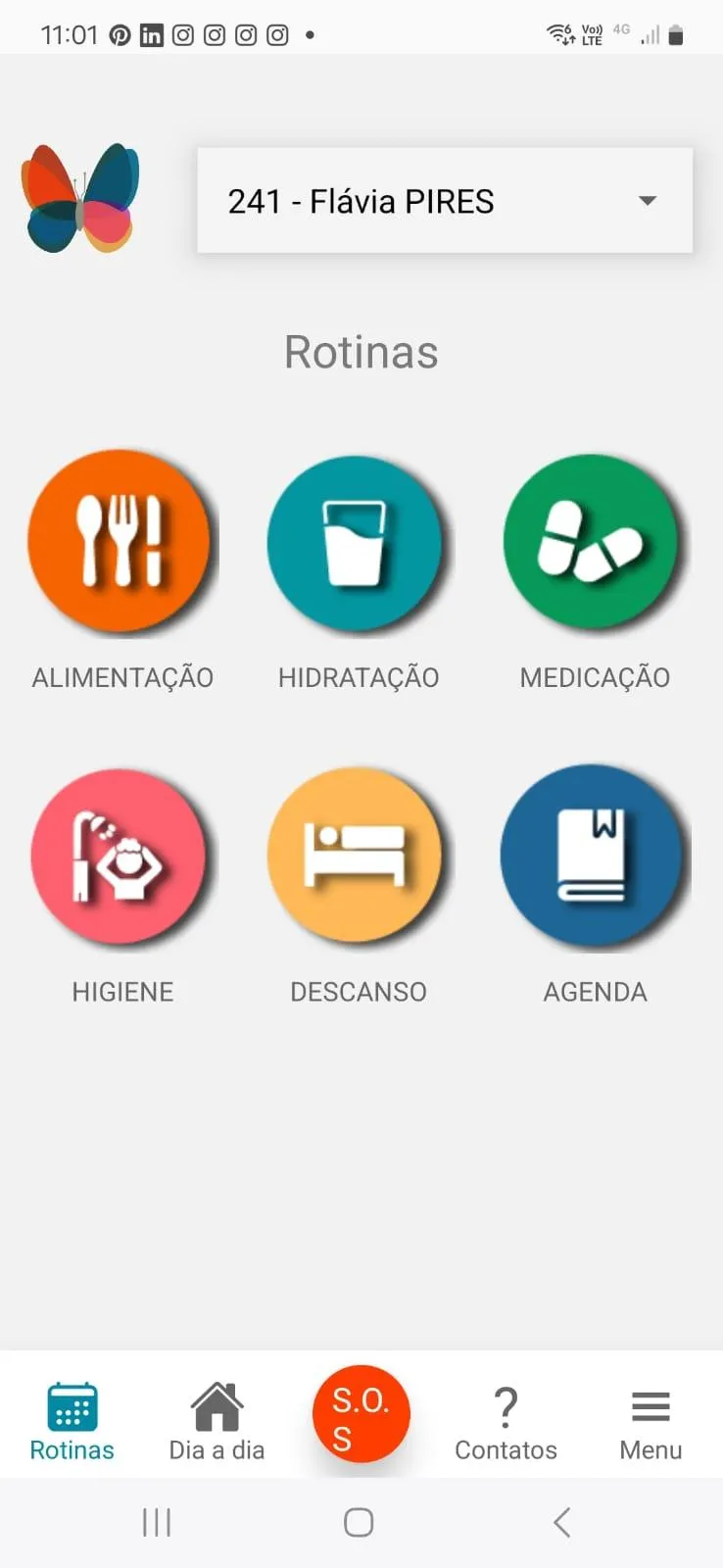Tap the red S.O.S button
The image size is (723, 1568).
[x=361, y=1414]
